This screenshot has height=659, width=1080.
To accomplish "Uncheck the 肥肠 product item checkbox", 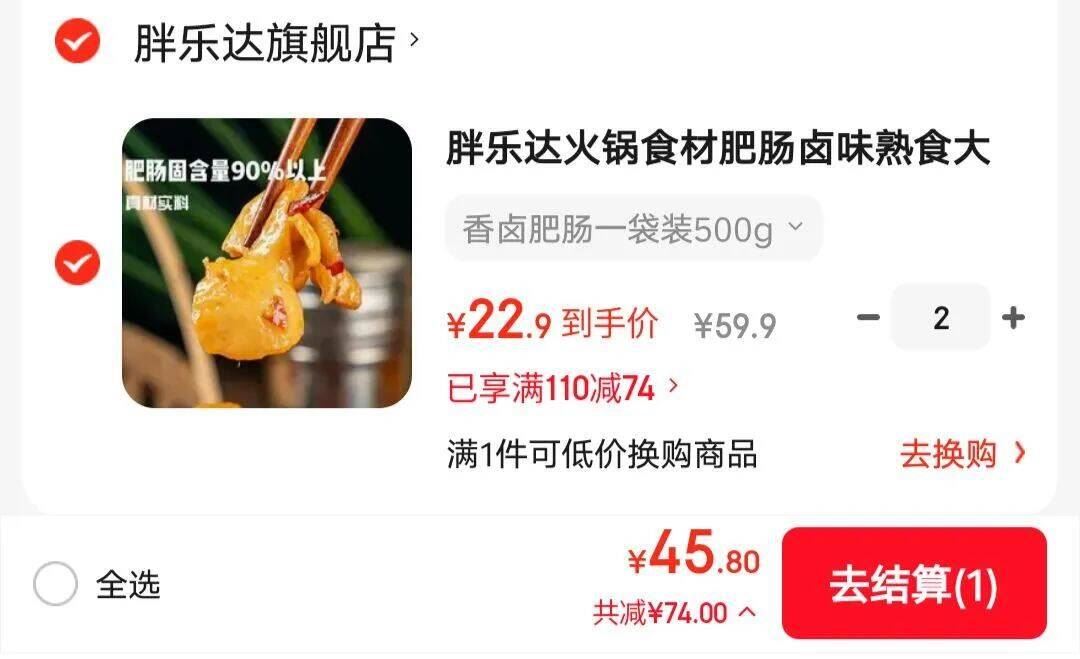I will (77, 263).
